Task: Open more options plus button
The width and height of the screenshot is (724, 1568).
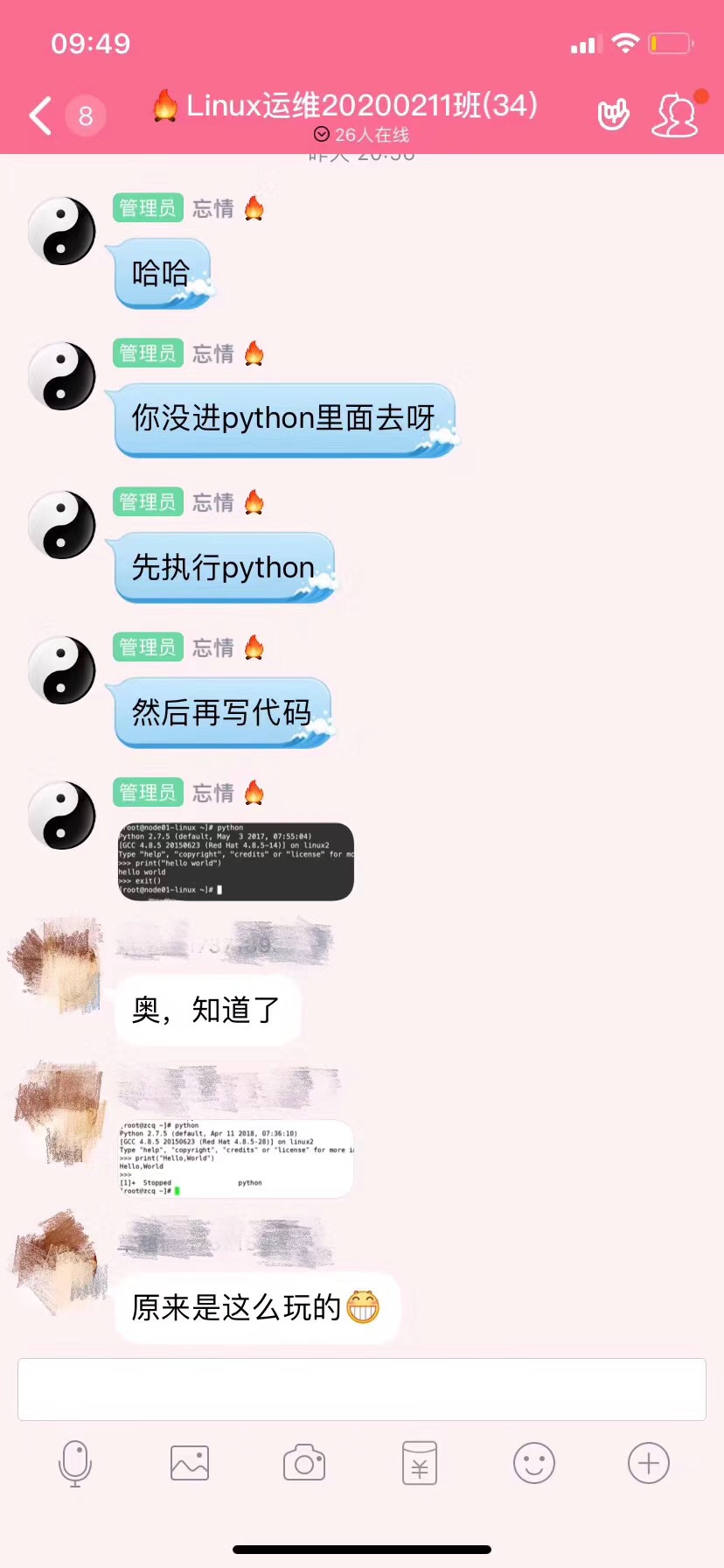Action: (x=649, y=1463)
